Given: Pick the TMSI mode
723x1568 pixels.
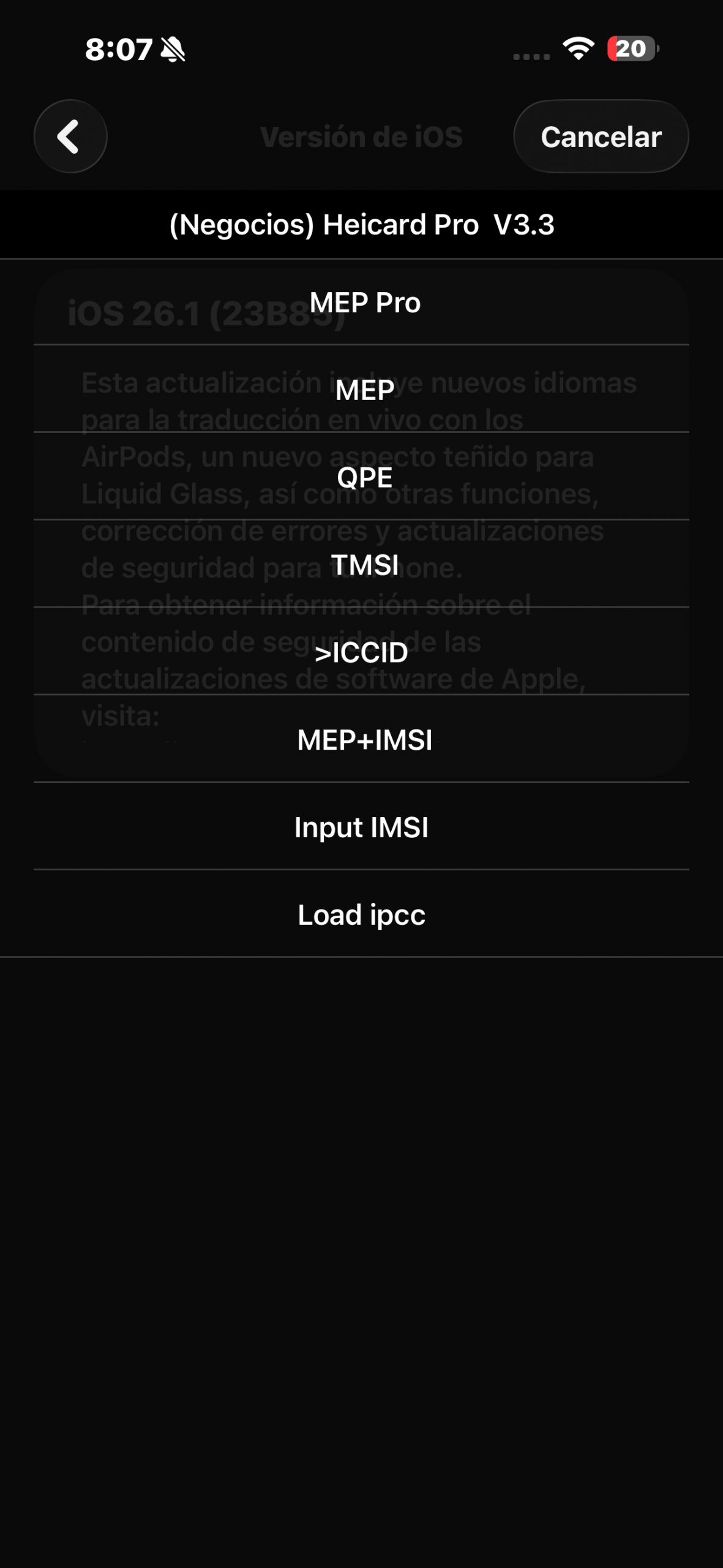Looking at the screenshot, I should [x=364, y=565].
